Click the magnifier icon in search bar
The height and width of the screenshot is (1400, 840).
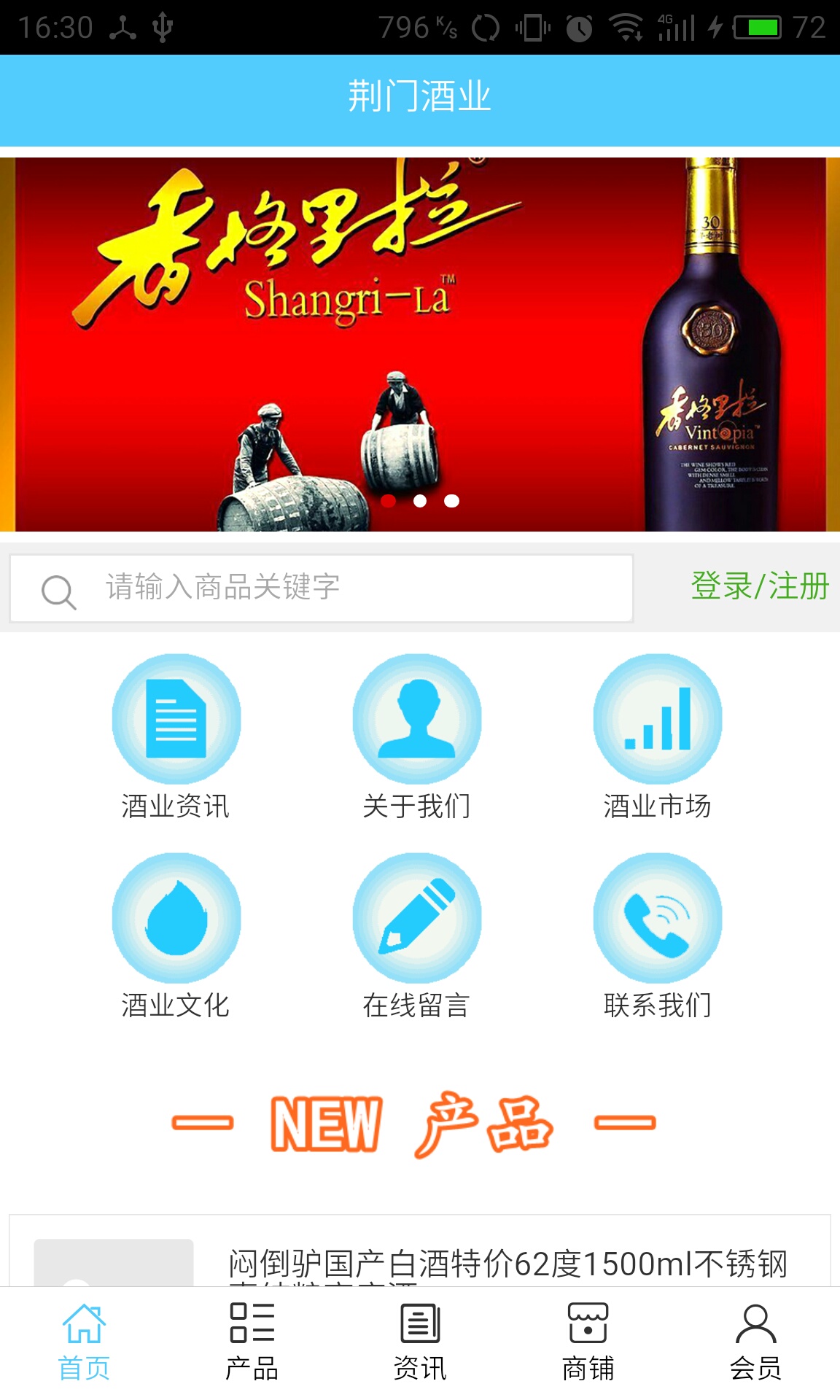point(58,588)
